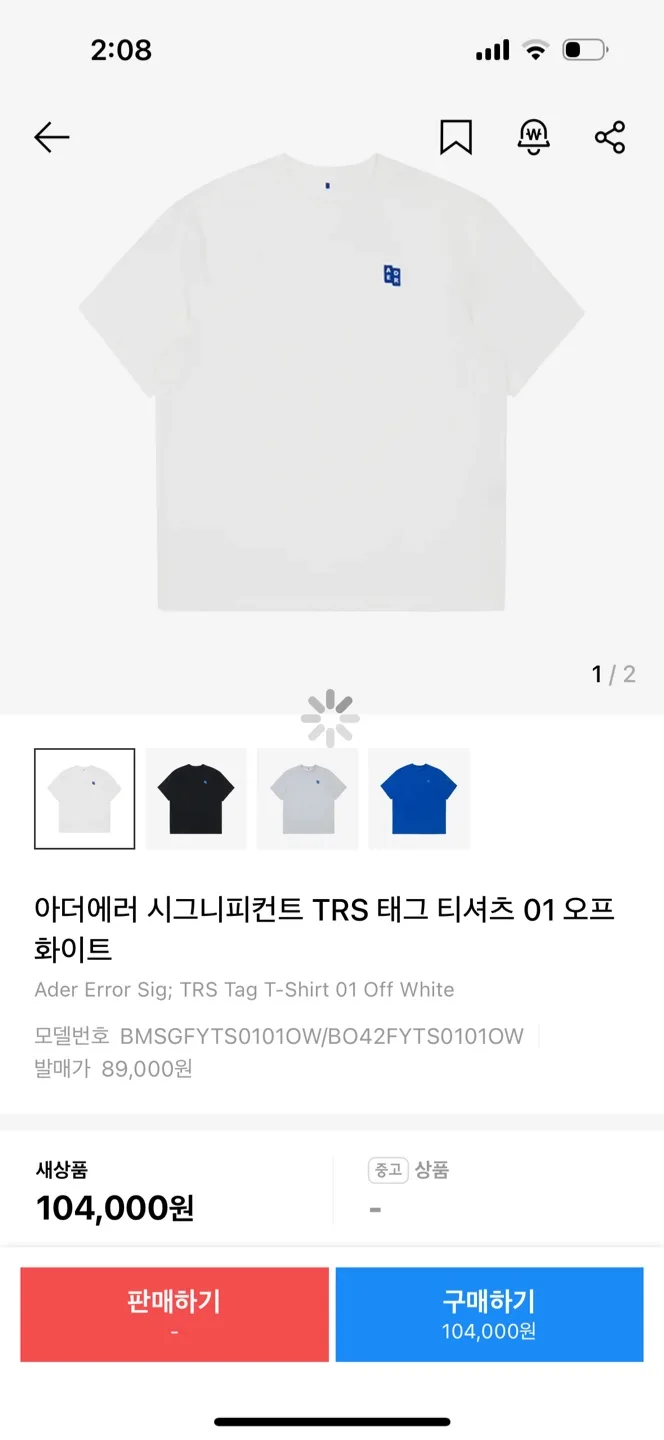The width and height of the screenshot is (664, 1440).
Task: Tap the blue 구매하기 buy button
Action: [x=489, y=1314]
